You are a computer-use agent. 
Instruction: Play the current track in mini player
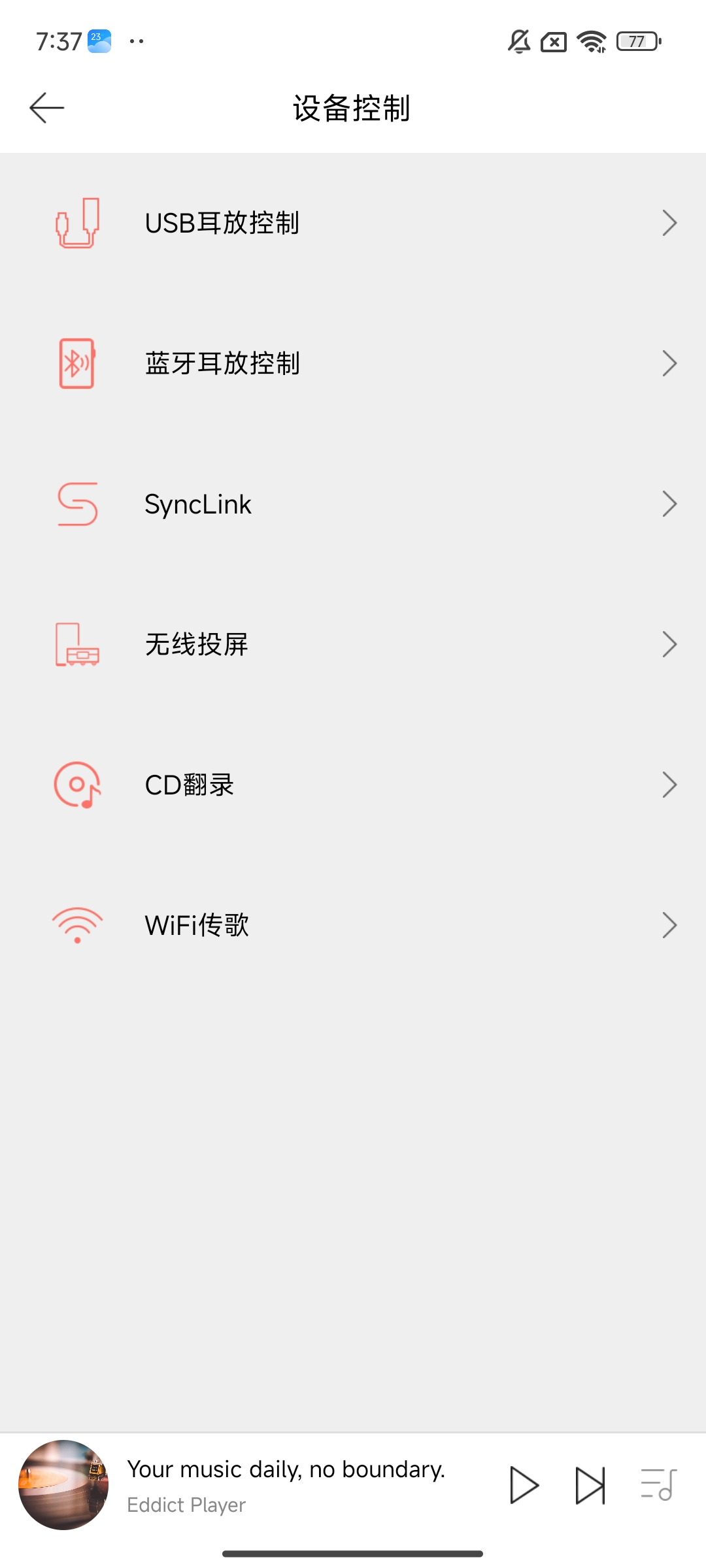click(524, 1485)
